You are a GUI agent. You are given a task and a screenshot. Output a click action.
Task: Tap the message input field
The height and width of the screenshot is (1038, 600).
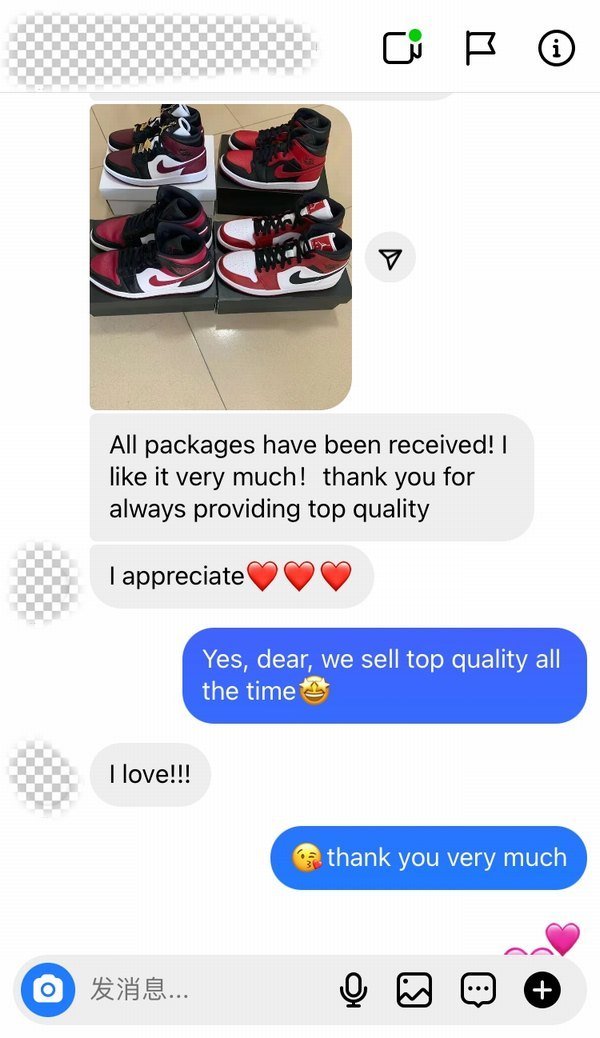(x=200, y=990)
